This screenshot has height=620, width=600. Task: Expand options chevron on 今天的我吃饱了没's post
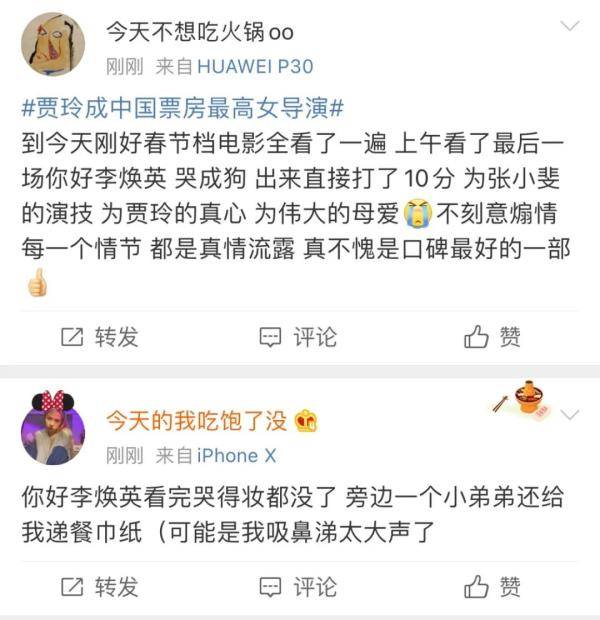pos(570,414)
